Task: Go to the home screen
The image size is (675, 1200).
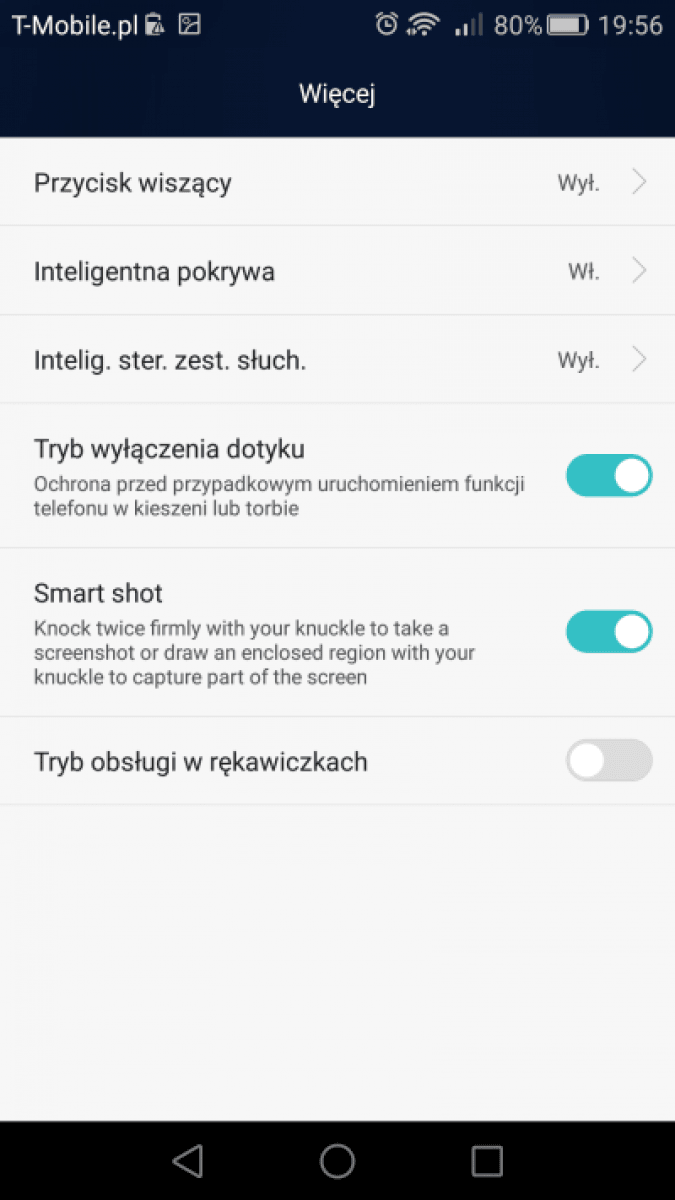Action: pos(337,1160)
